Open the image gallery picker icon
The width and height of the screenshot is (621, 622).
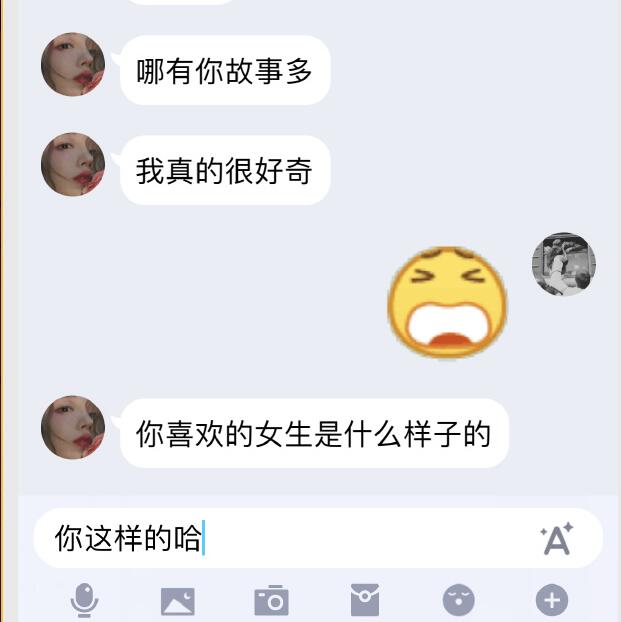pos(178,600)
